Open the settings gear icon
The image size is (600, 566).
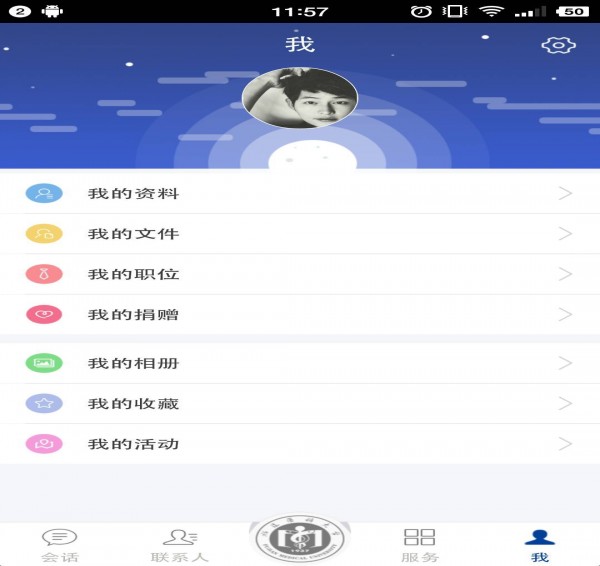[x=558, y=45]
